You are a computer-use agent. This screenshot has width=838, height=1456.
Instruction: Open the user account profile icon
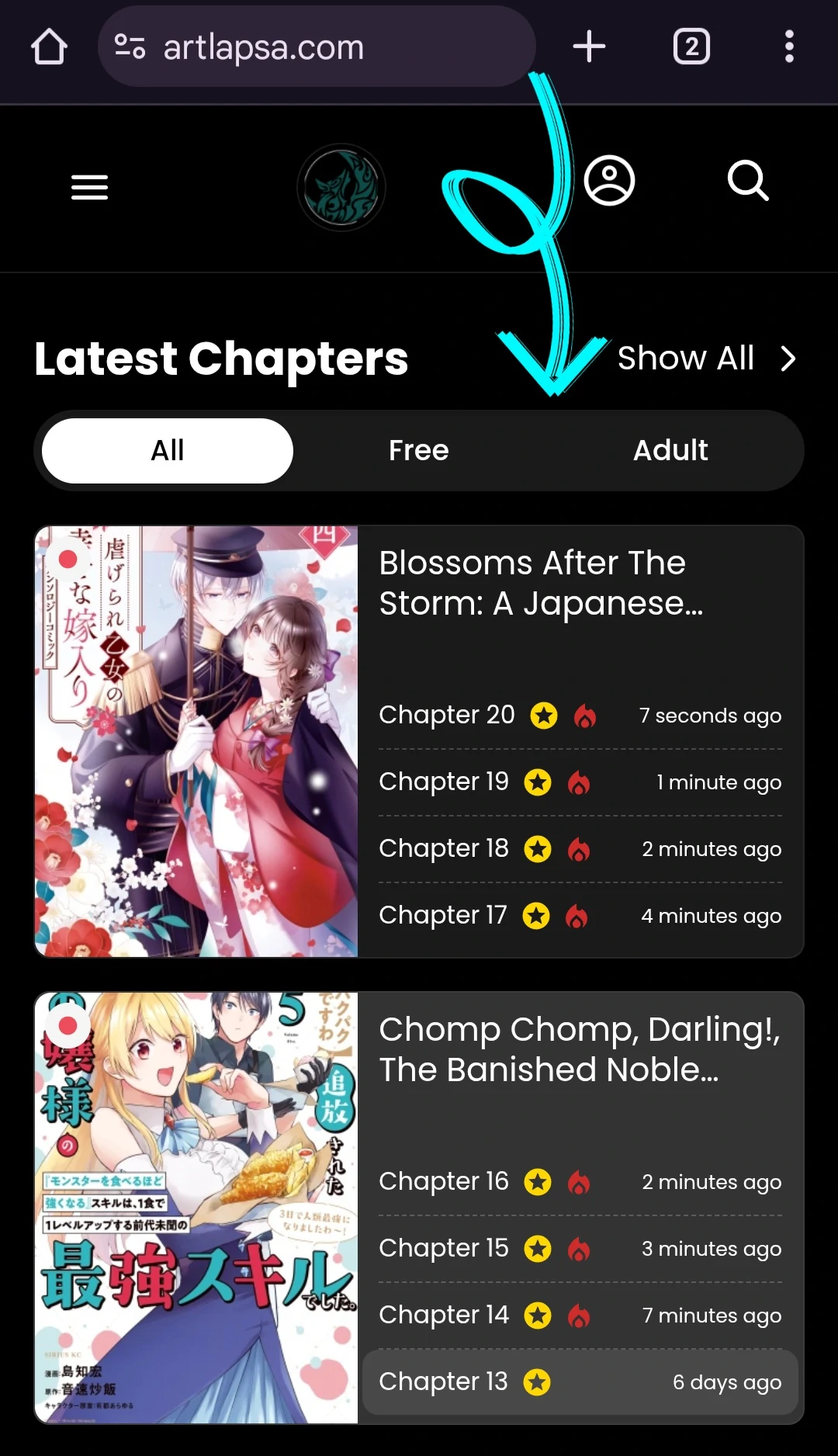click(x=609, y=181)
